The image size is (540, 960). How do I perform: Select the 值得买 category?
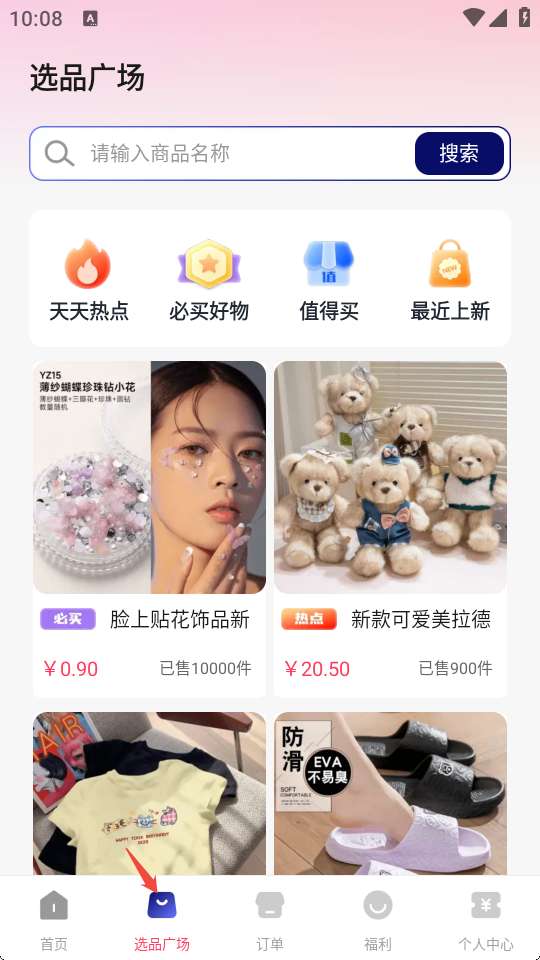click(329, 281)
